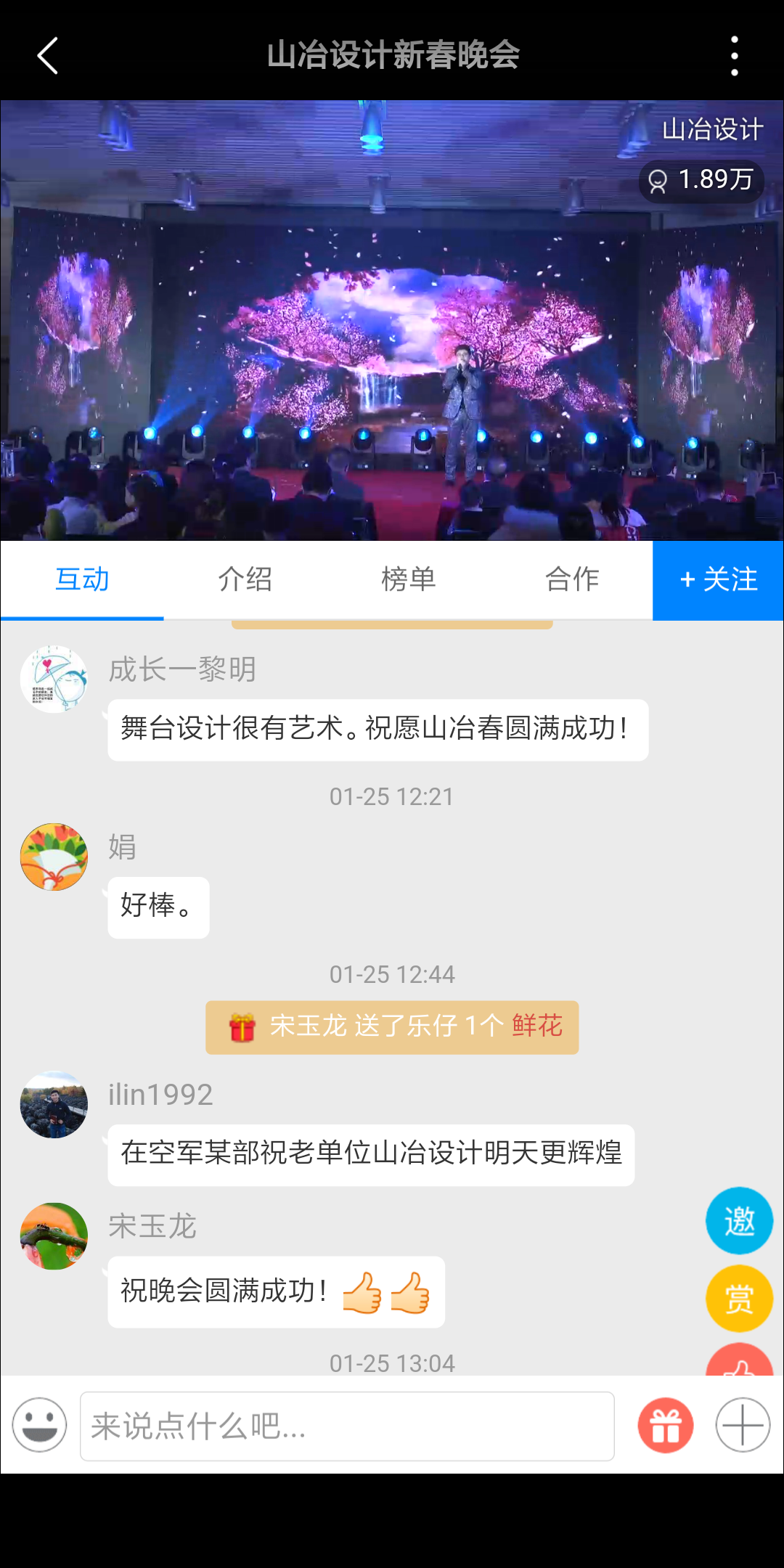
Task: Open more options with the plus icon
Action: 743,1425
